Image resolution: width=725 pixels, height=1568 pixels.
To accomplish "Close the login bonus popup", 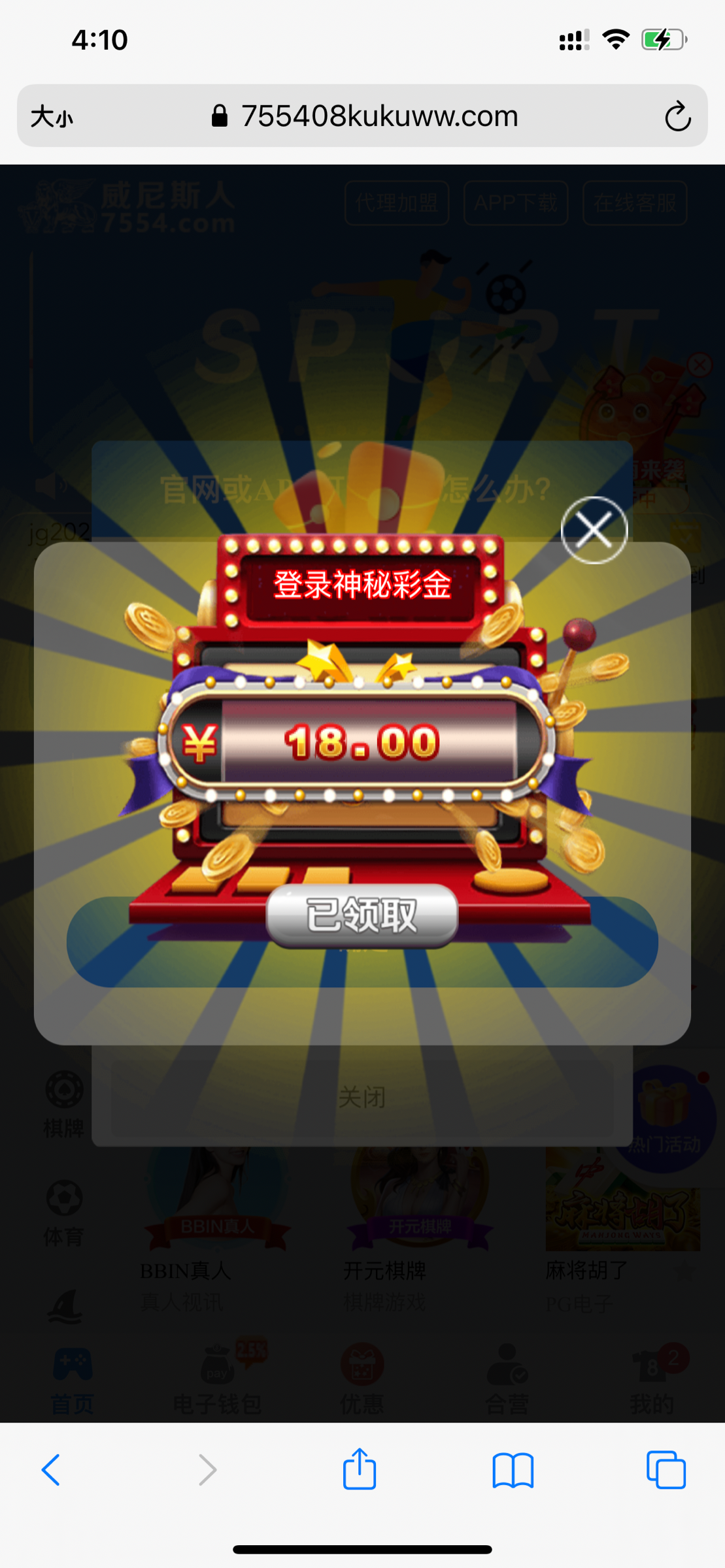I will point(594,530).
